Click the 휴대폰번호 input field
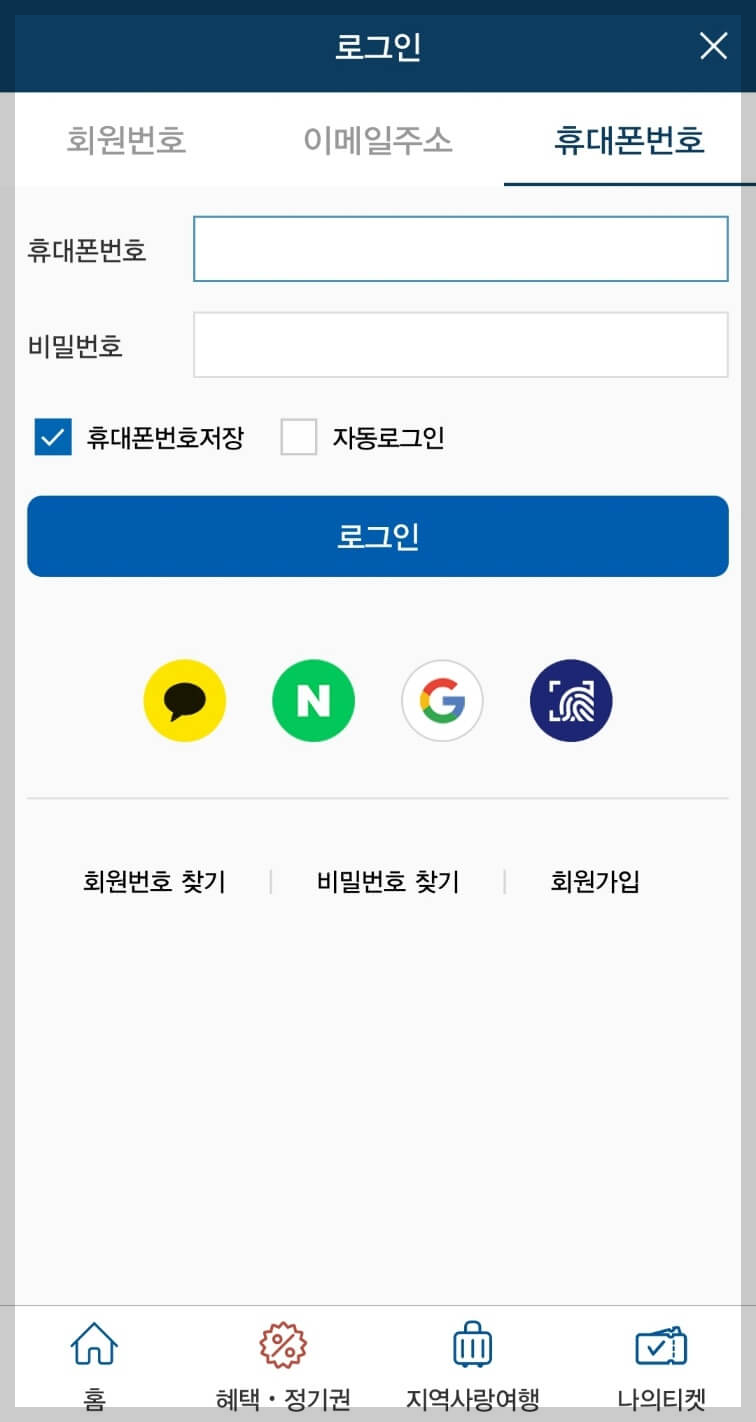Image resolution: width=756 pixels, height=1422 pixels. pos(460,248)
